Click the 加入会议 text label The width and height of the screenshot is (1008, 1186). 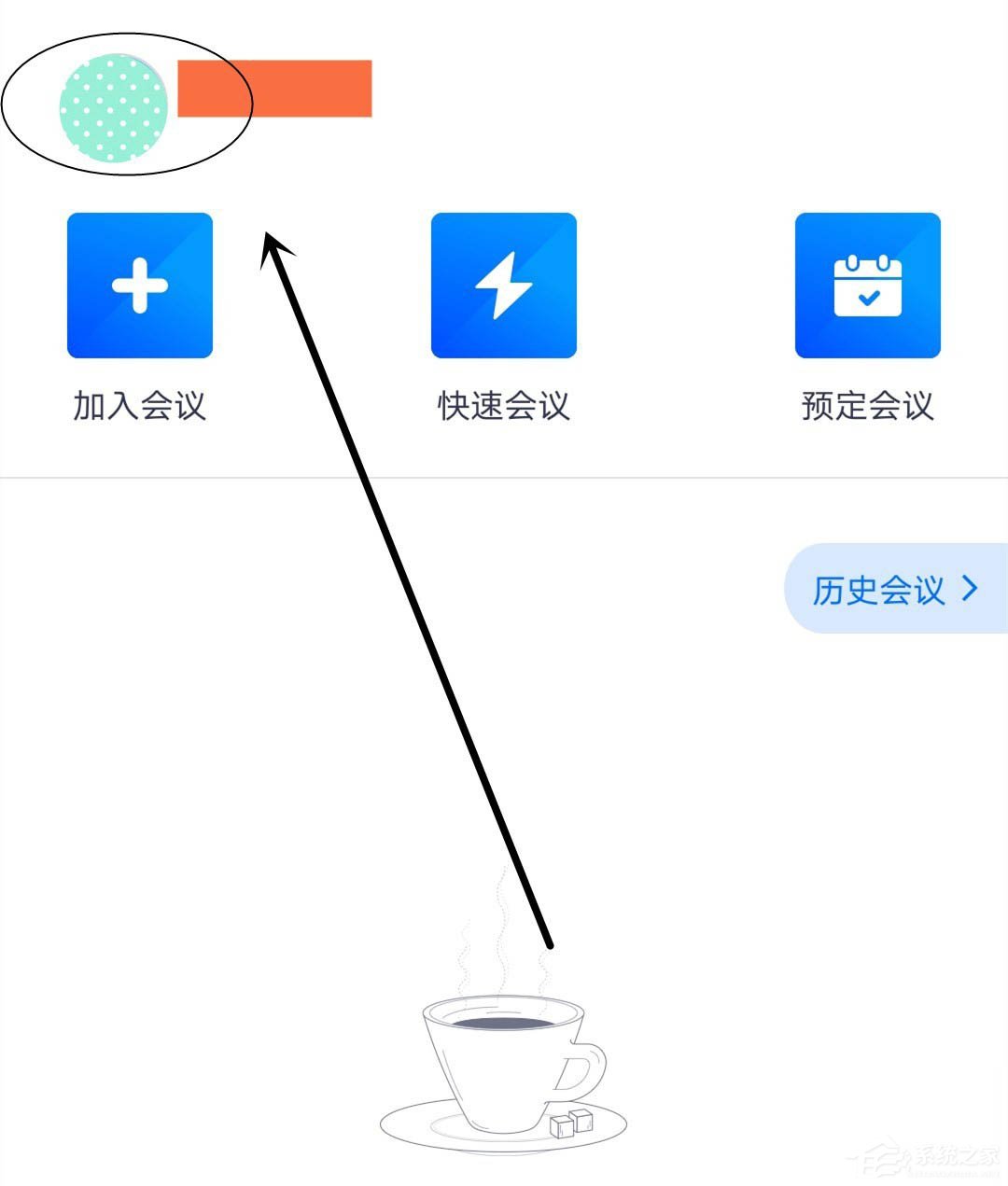(x=139, y=407)
